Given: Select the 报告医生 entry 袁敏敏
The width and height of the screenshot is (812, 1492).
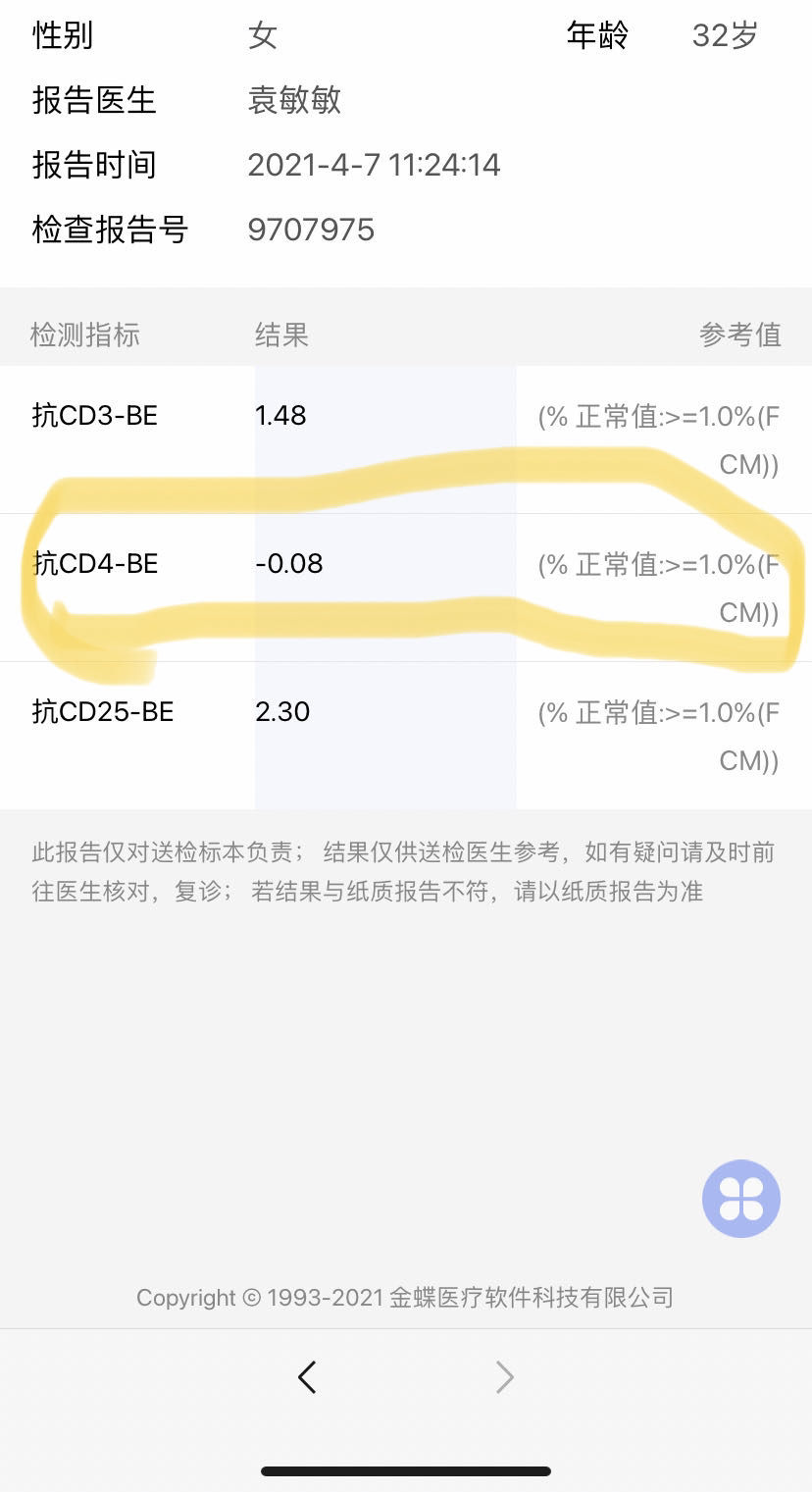Looking at the screenshot, I should point(295,100).
